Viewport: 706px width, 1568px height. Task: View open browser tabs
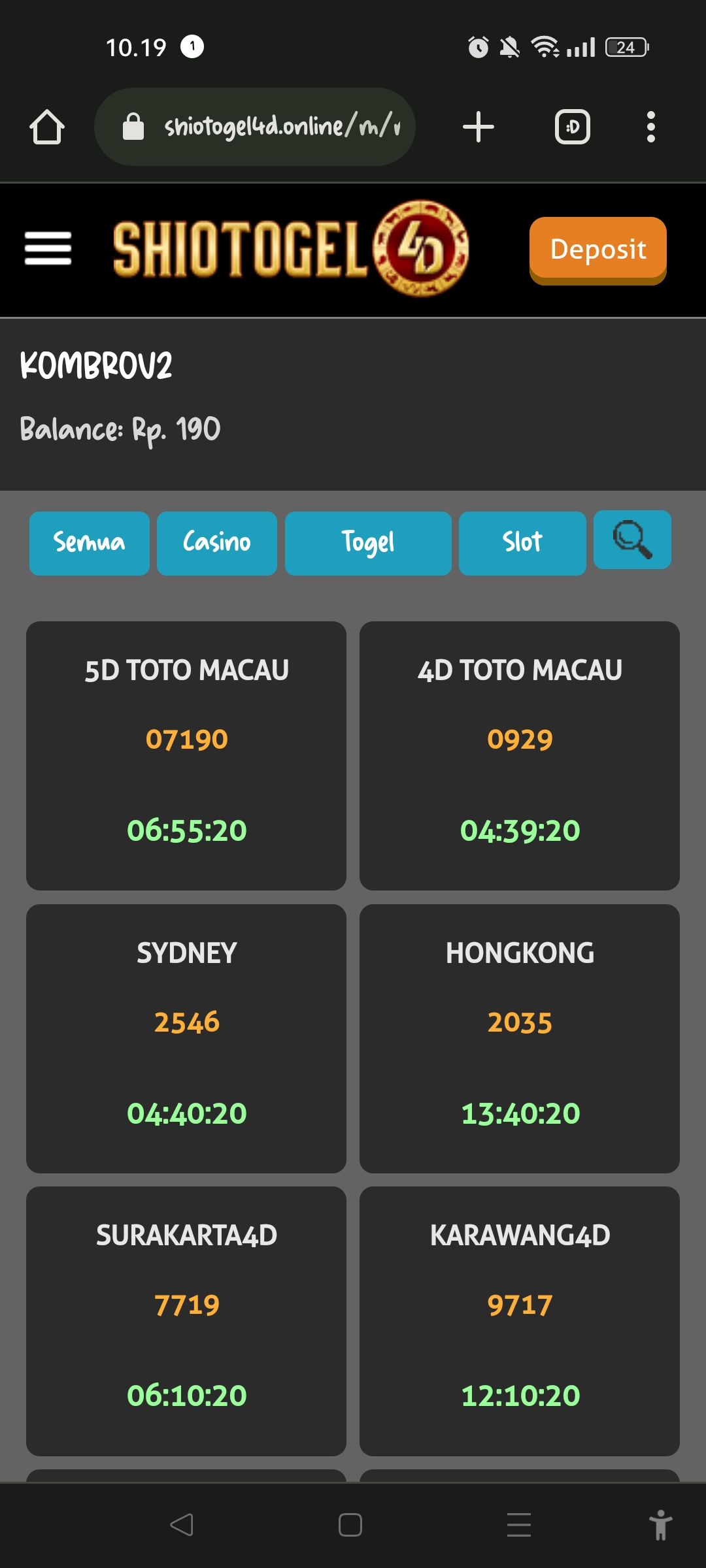point(573,127)
